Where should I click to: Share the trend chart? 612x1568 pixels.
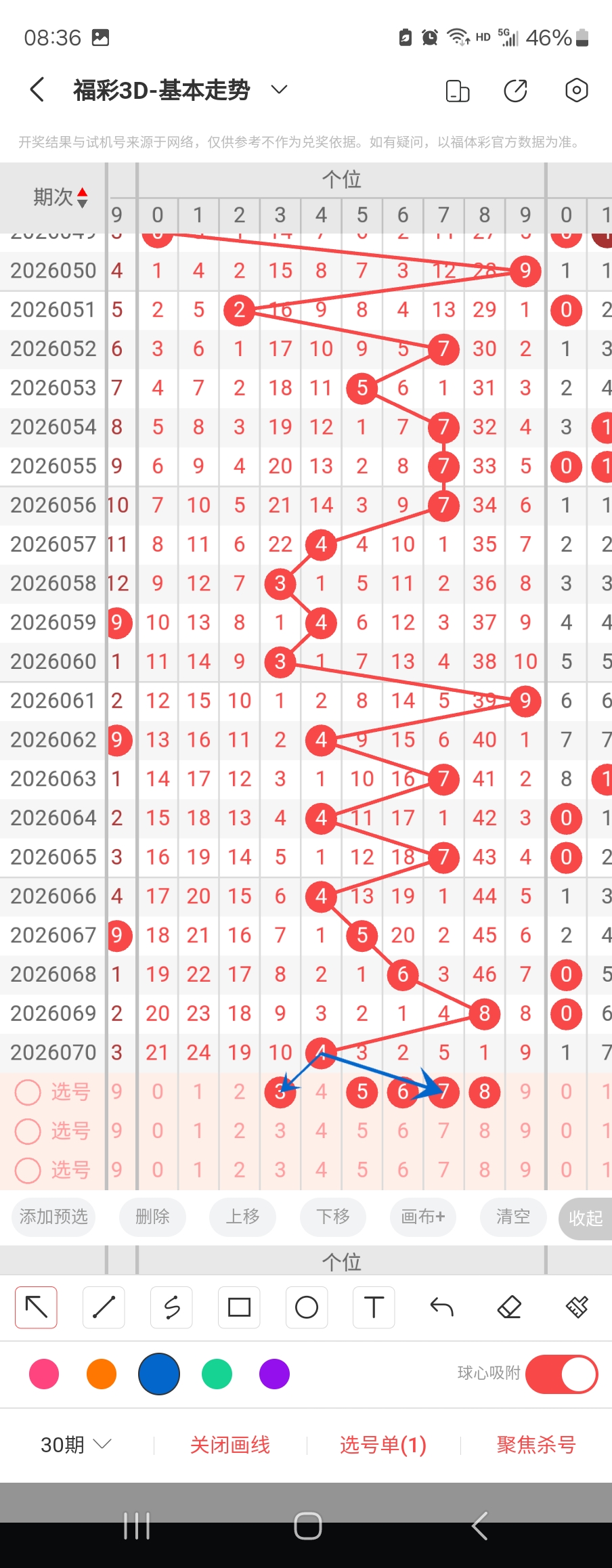point(515,90)
